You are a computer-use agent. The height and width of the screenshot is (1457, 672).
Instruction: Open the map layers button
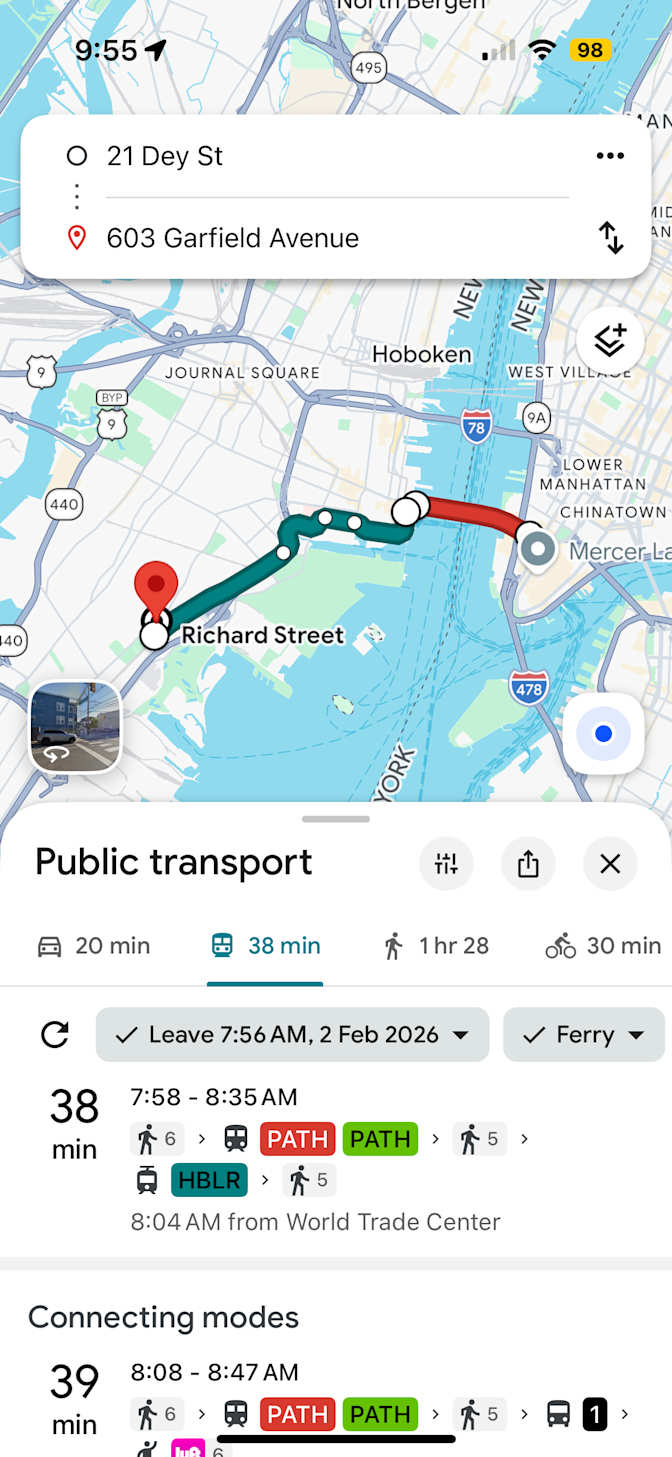[x=609, y=342]
